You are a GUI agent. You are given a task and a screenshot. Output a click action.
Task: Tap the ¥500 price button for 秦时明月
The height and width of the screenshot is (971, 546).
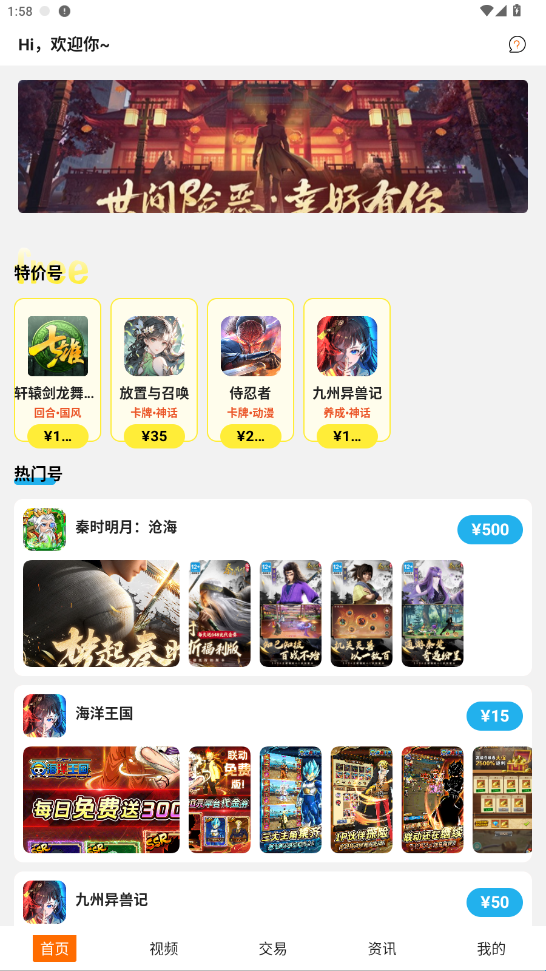[x=490, y=529]
